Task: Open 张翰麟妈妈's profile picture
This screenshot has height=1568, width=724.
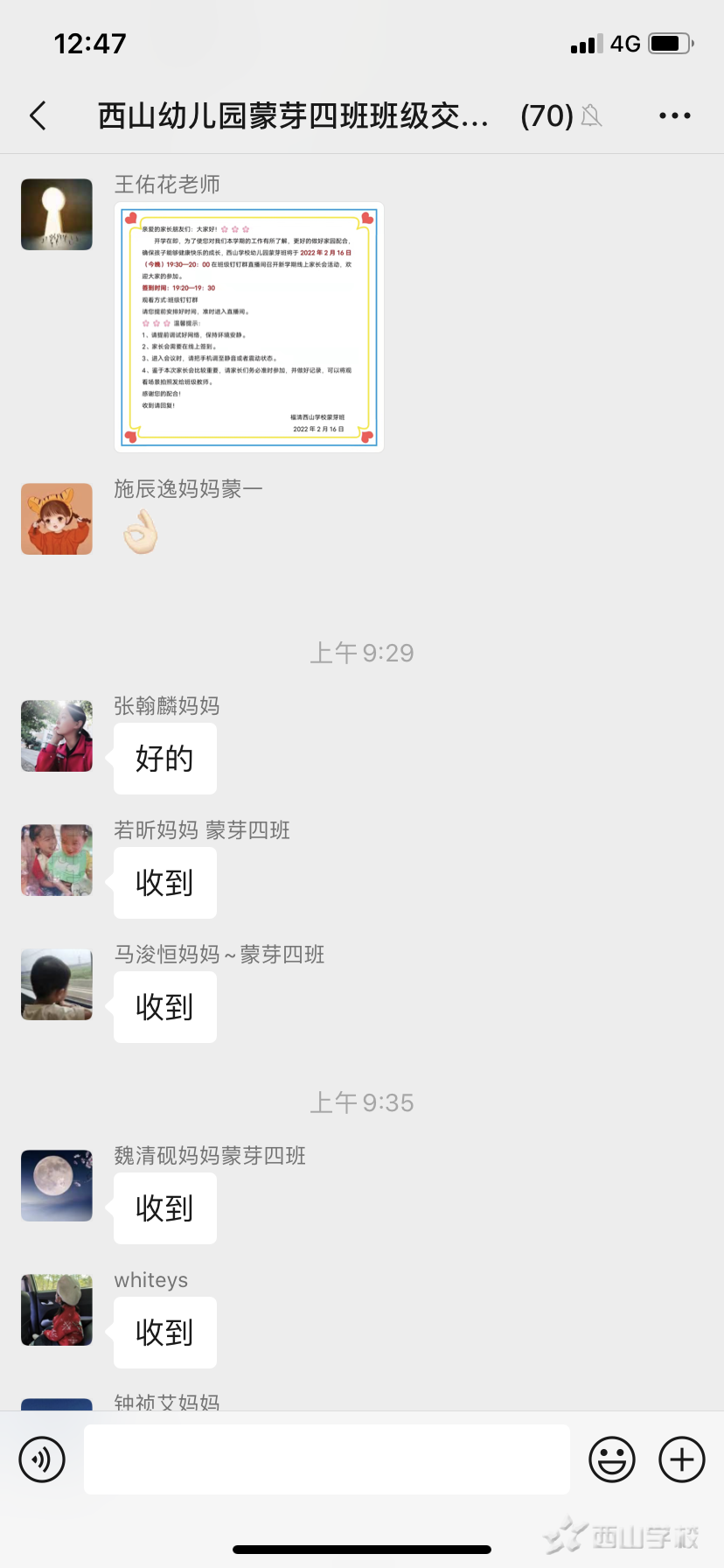Action: [57, 736]
